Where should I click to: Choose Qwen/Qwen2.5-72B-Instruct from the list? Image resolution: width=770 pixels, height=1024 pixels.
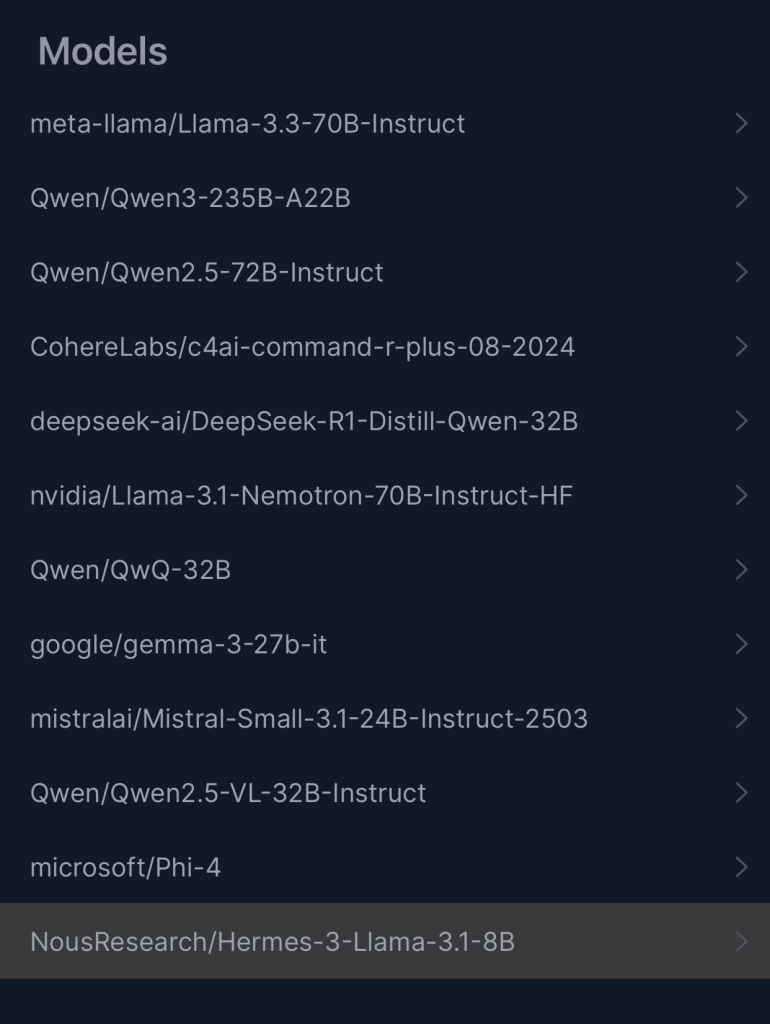[207, 272]
